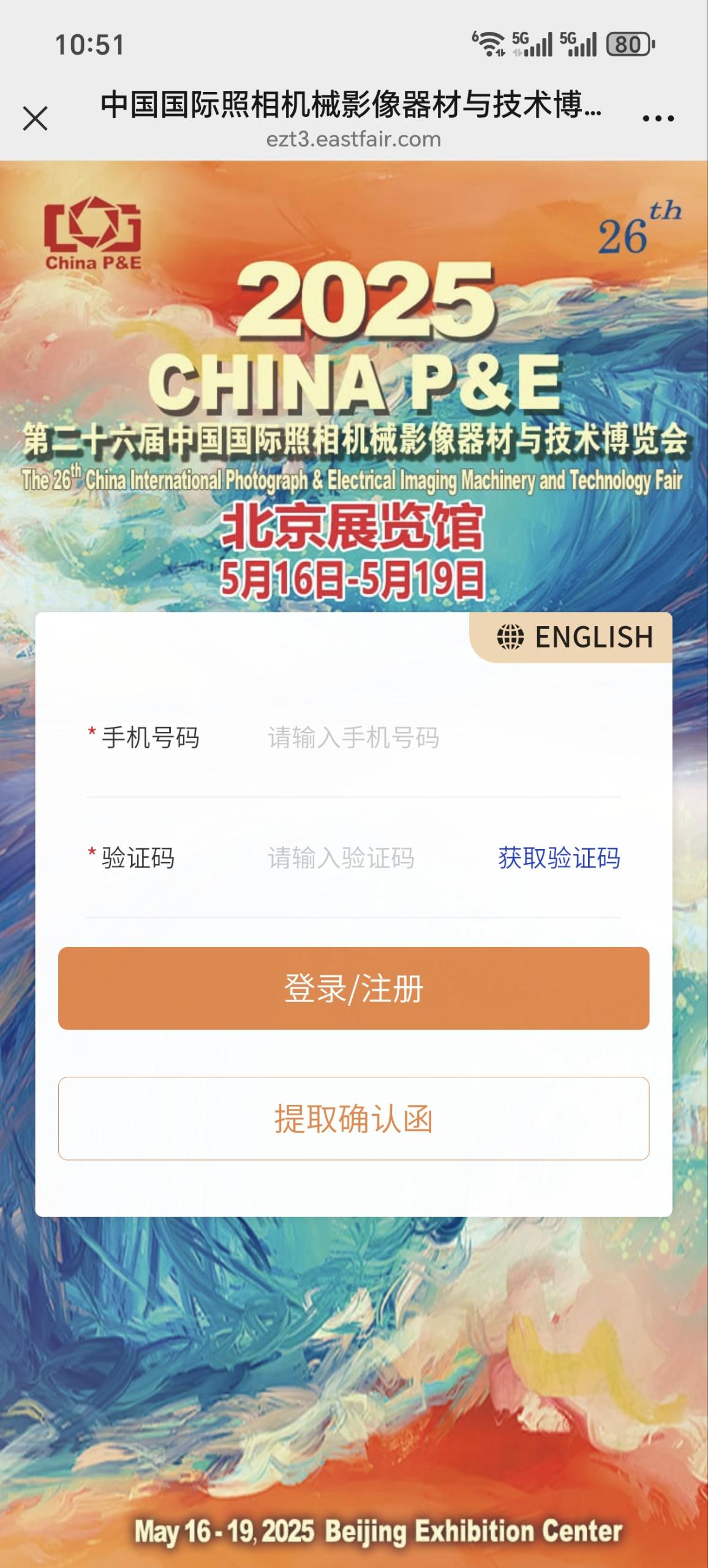The image size is (708, 1568).
Task: Switch language to ENGLISH
Action: [x=574, y=637]
